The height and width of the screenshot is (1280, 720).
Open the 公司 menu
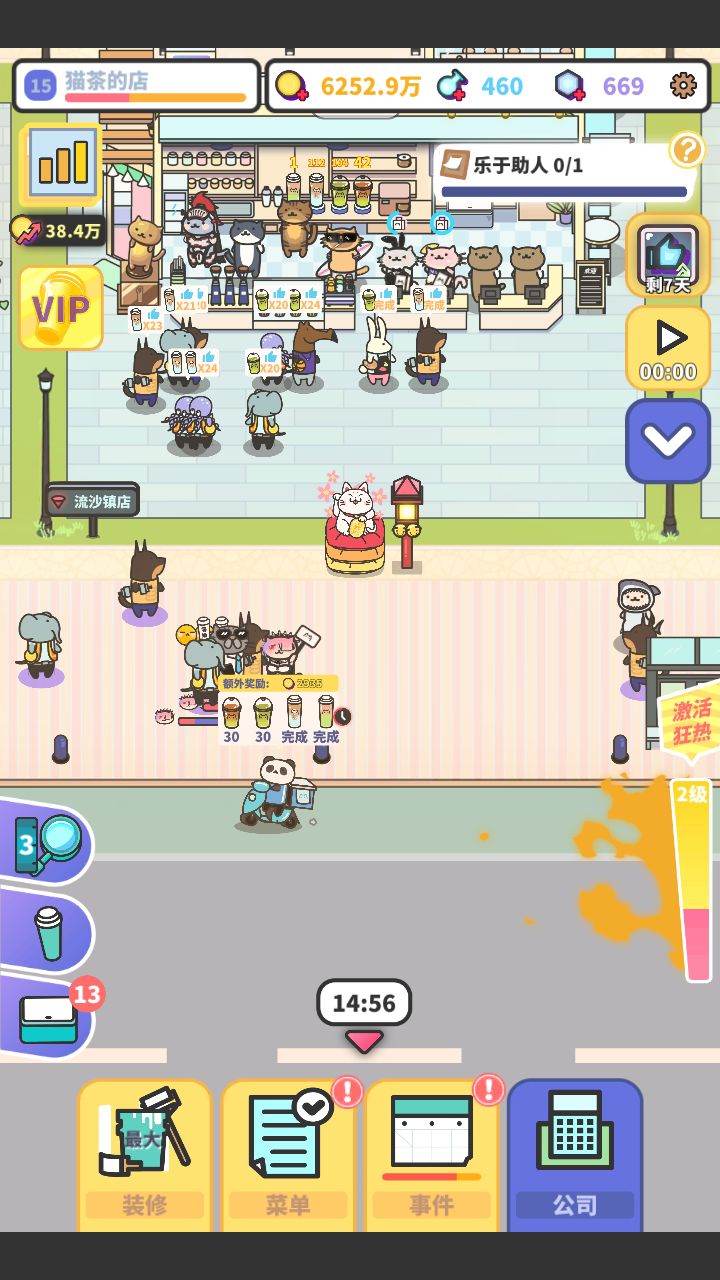pyautogui.click(x=575, y=1150)
